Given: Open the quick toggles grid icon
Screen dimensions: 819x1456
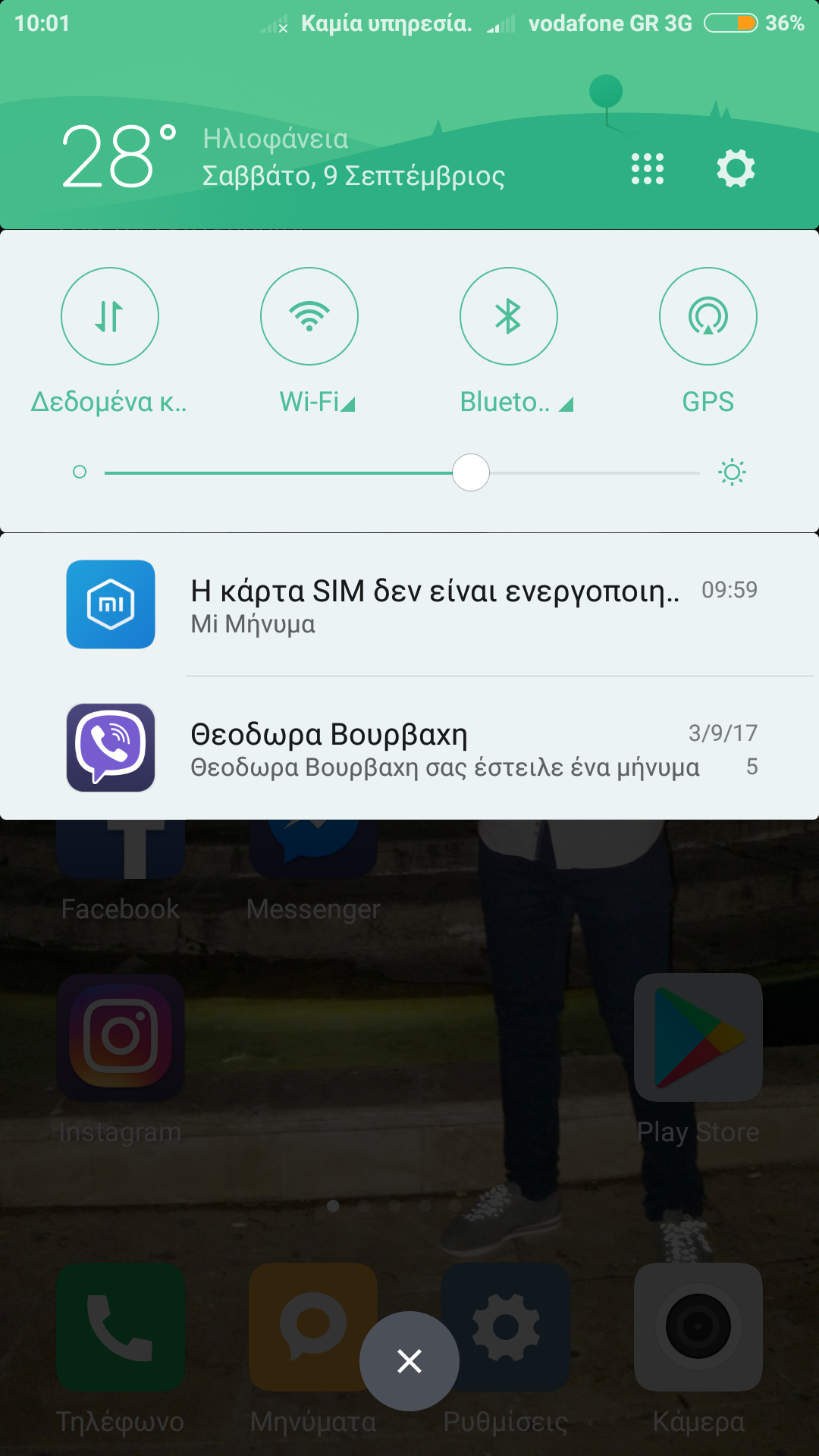Looking at the screenshot, I should click(x=648, y=168).
